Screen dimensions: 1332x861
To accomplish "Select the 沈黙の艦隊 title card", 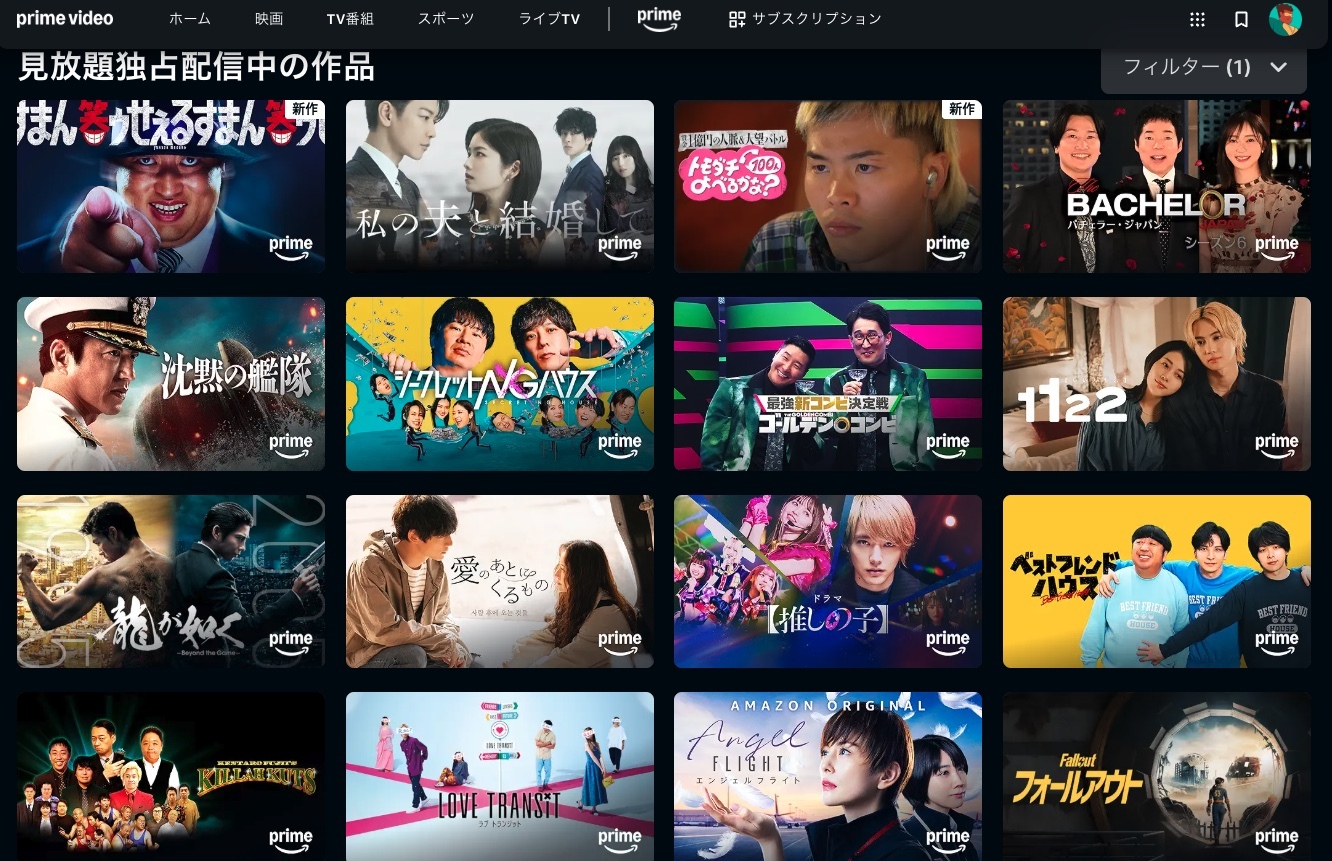I will coord(170,383).
